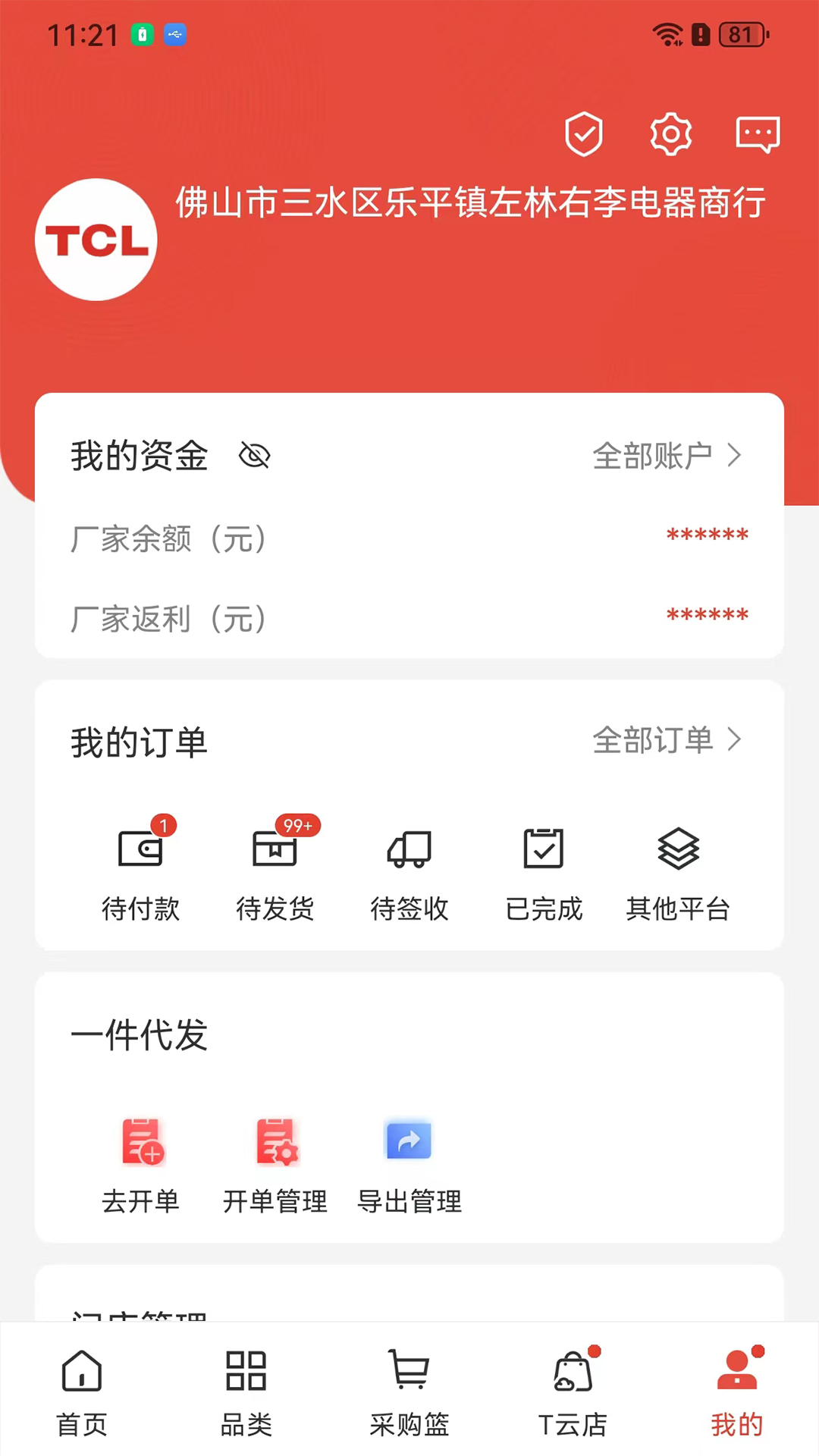
Task: Switch to the T云店 tab
Action: coord(573,1395)
